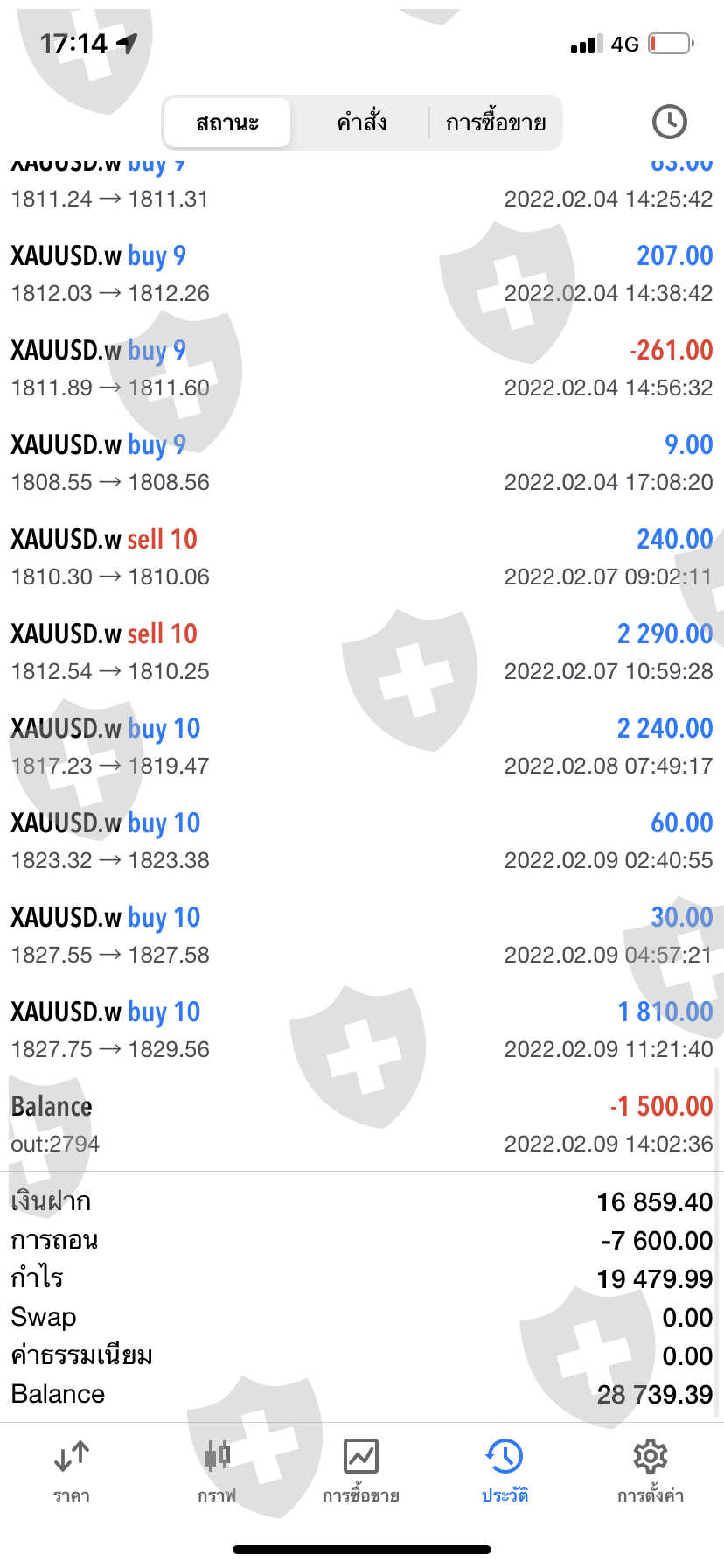Switch to the สถานะ segment
Viewport: 724px width, 1568px height.
pos(227,122)
